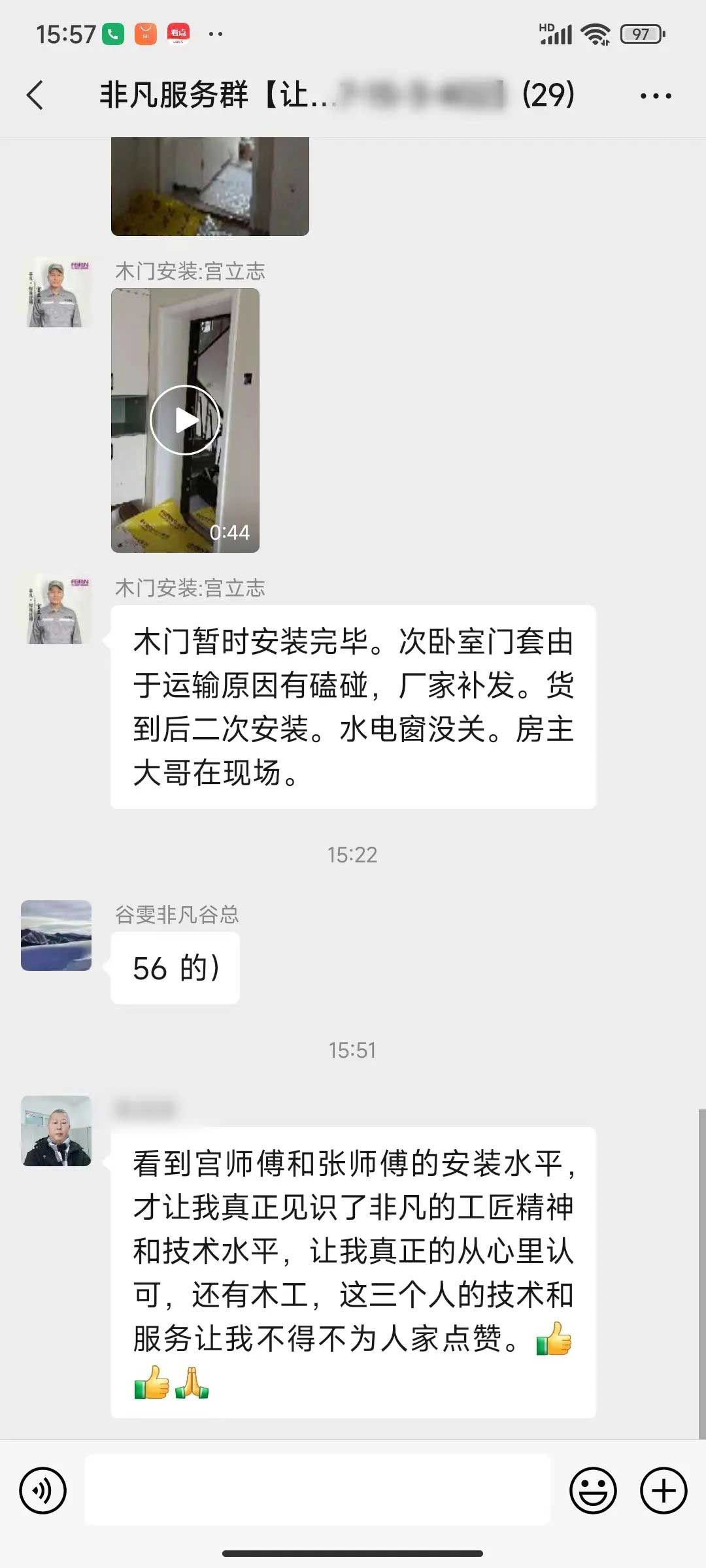Open the emoji picker
Screen dimensions: 706x1568
pos(593,1491)
